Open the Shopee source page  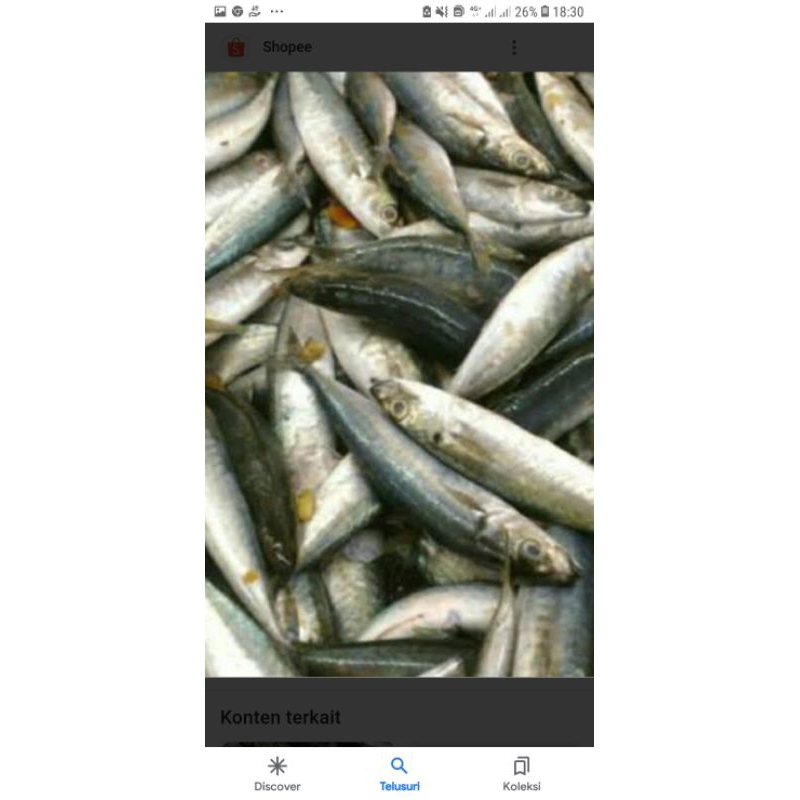click(286, 47)
